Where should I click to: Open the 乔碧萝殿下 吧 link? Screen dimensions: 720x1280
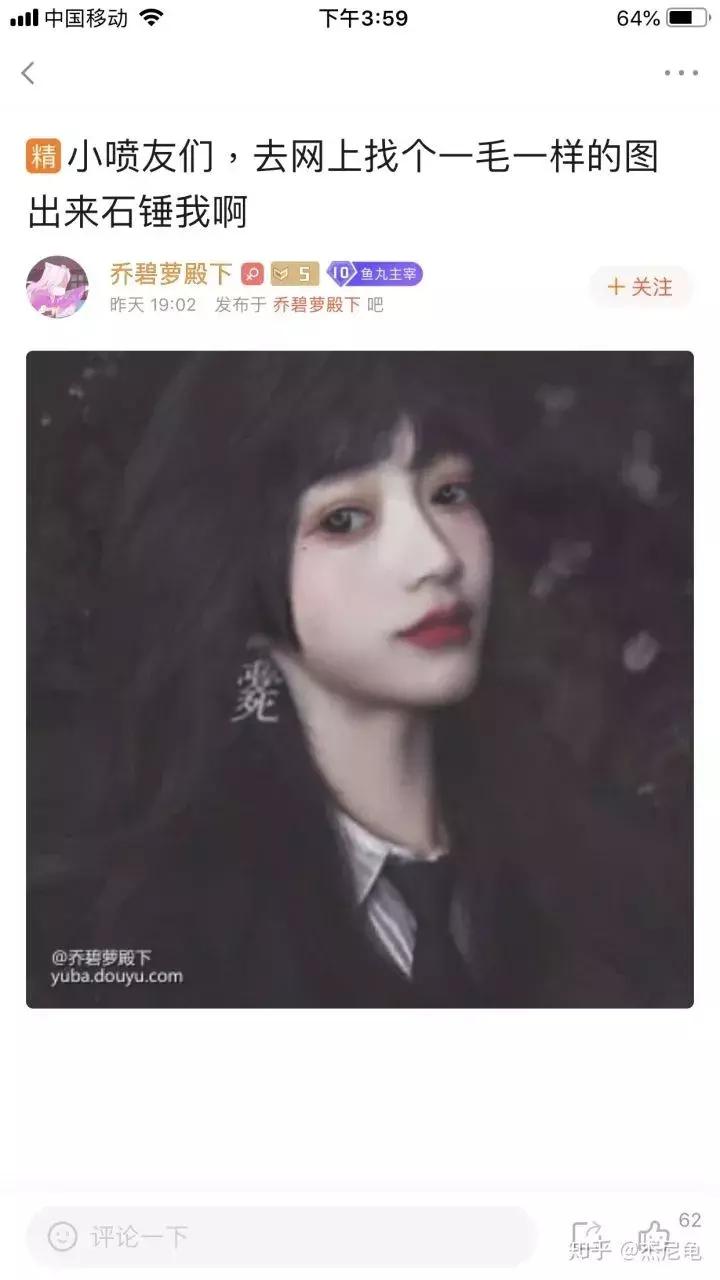coord(317,305)
